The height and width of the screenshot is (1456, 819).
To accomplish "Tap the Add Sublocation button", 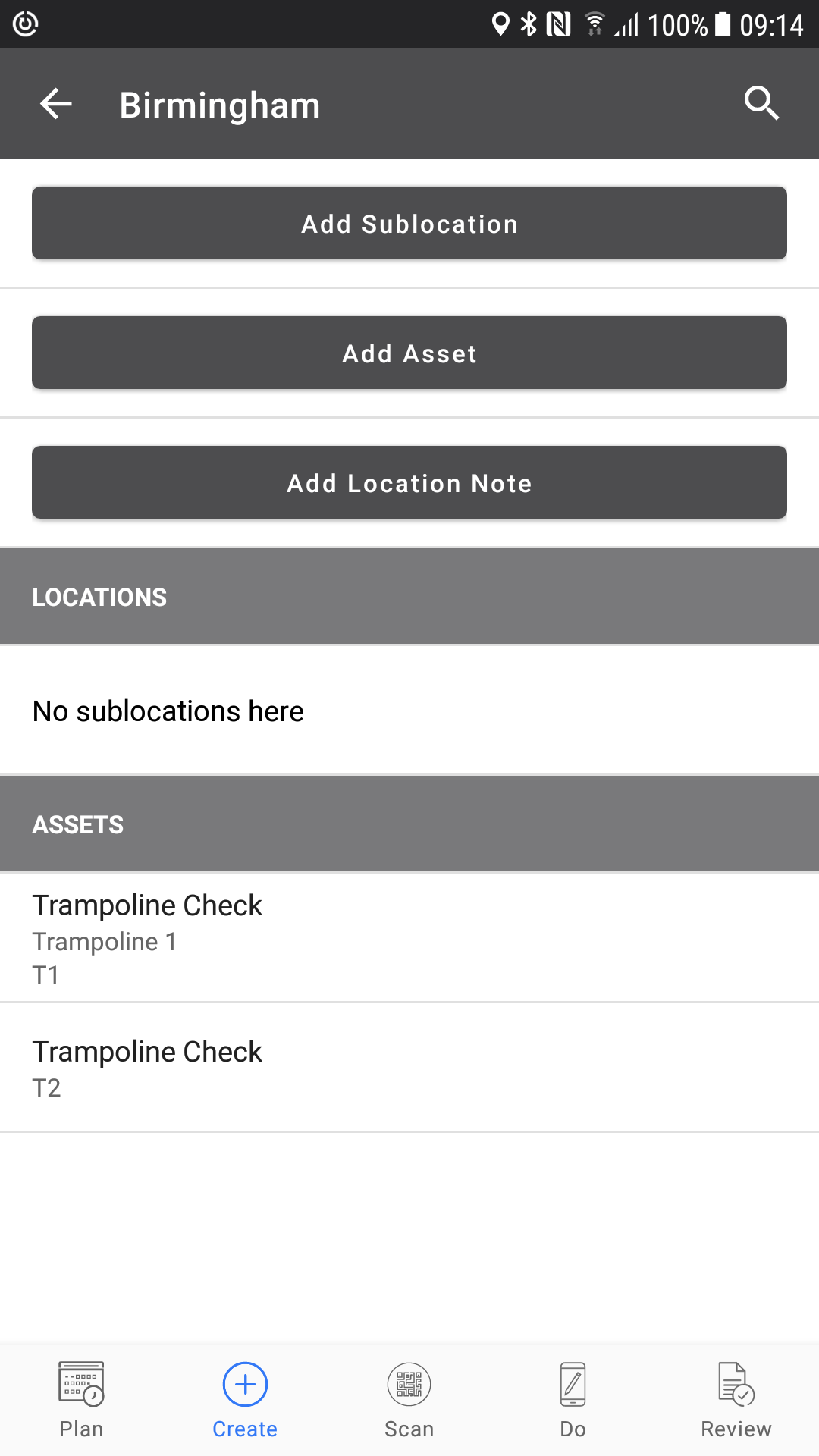I will point(409,224).
